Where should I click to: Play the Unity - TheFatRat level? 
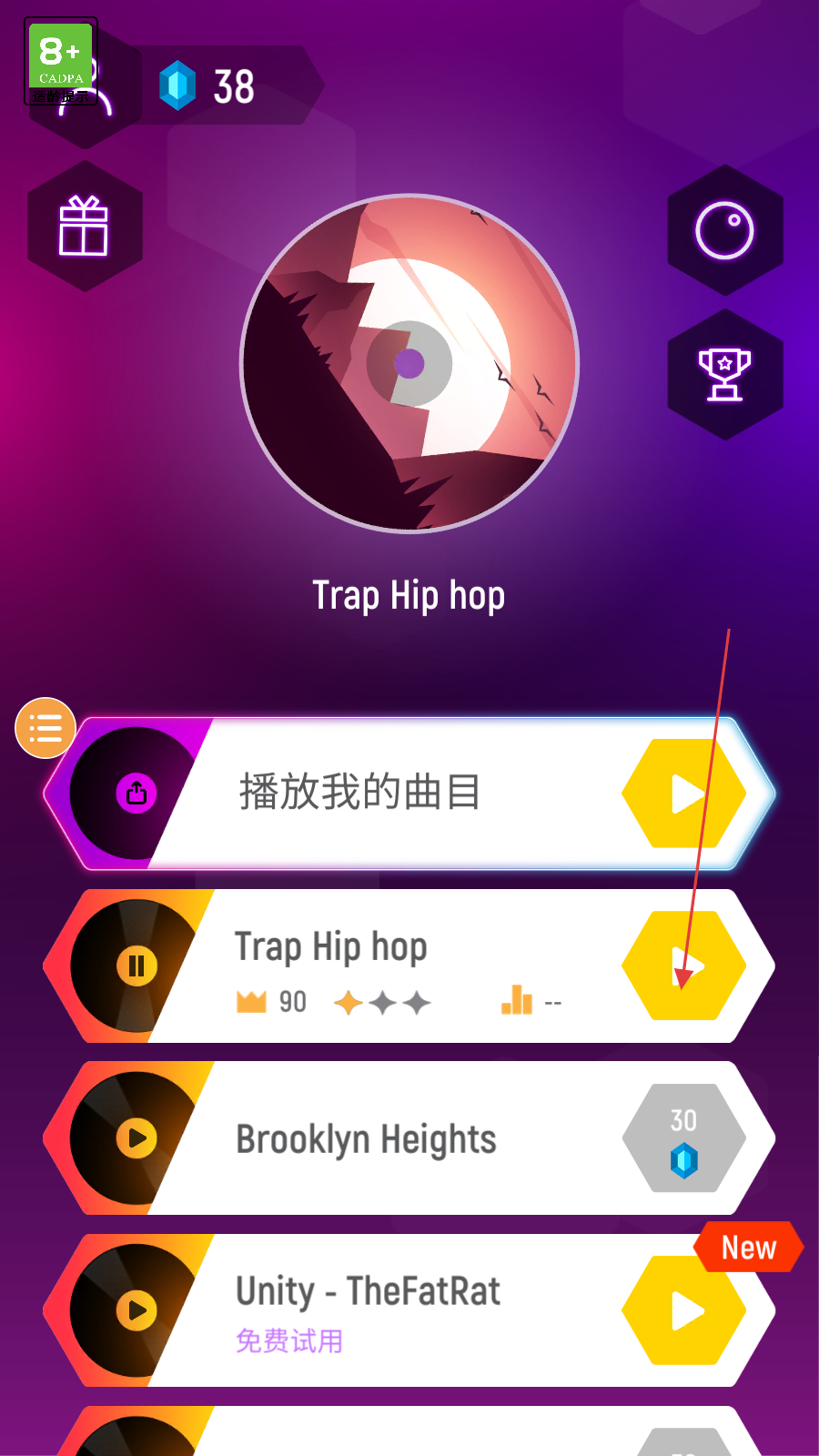684,1310
